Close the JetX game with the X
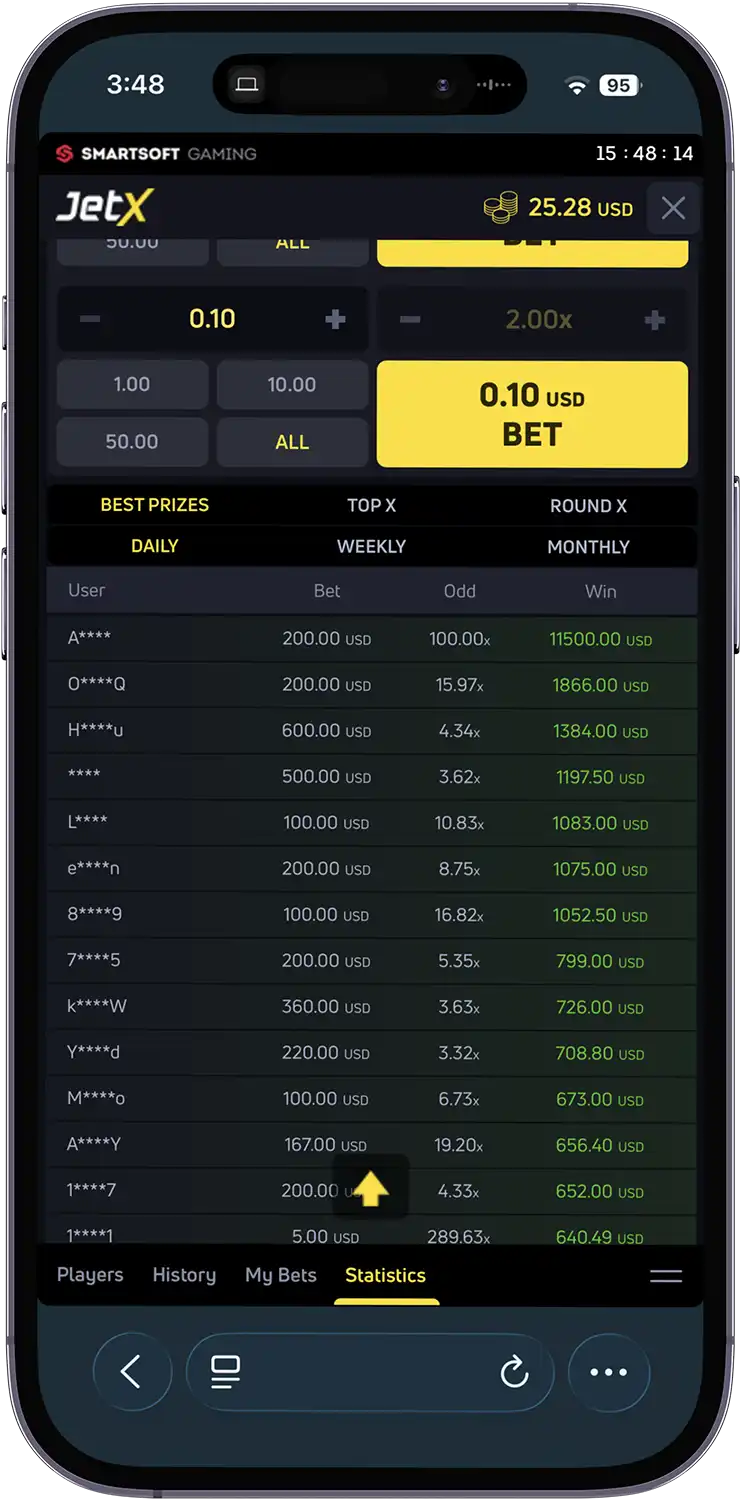 673,208
